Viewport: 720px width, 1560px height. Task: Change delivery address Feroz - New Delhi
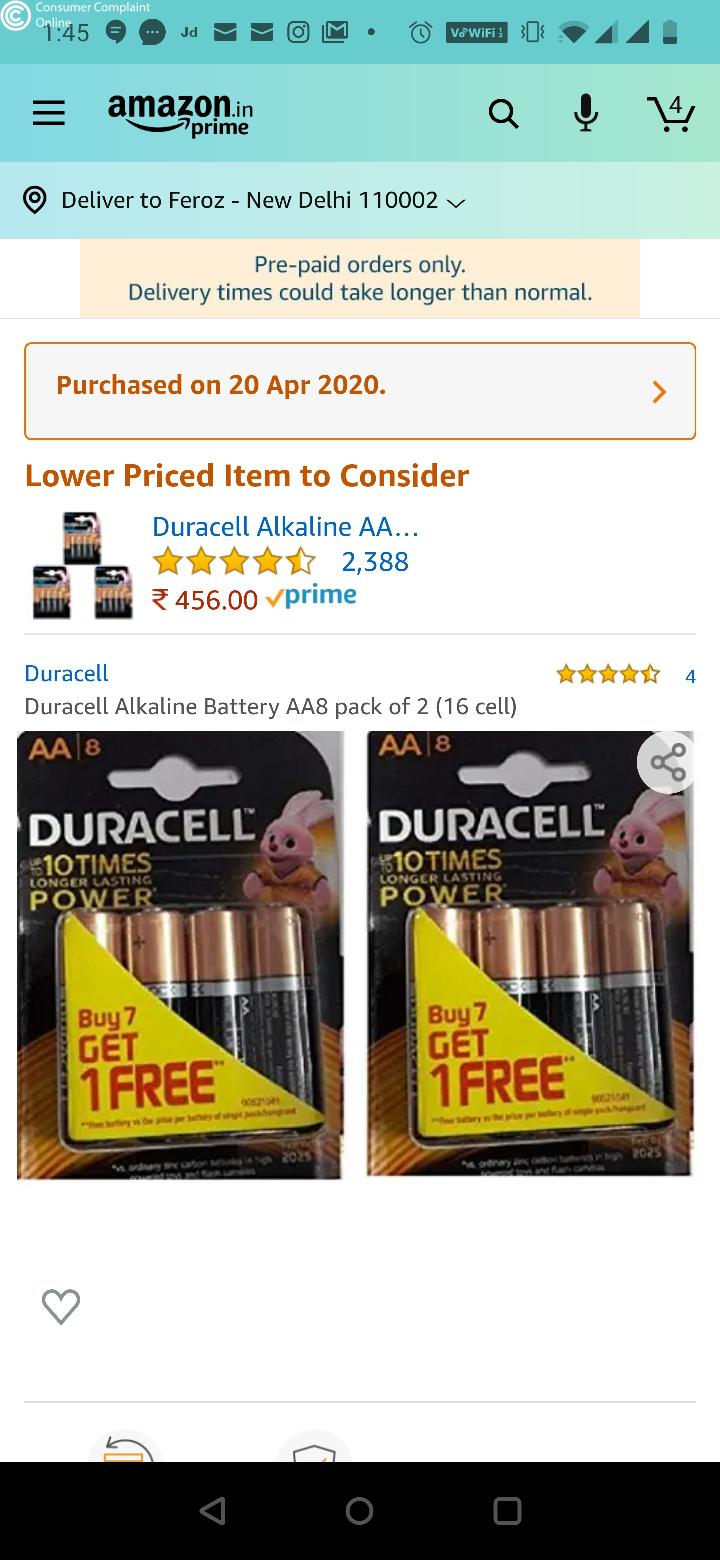(x=250, y=200)
